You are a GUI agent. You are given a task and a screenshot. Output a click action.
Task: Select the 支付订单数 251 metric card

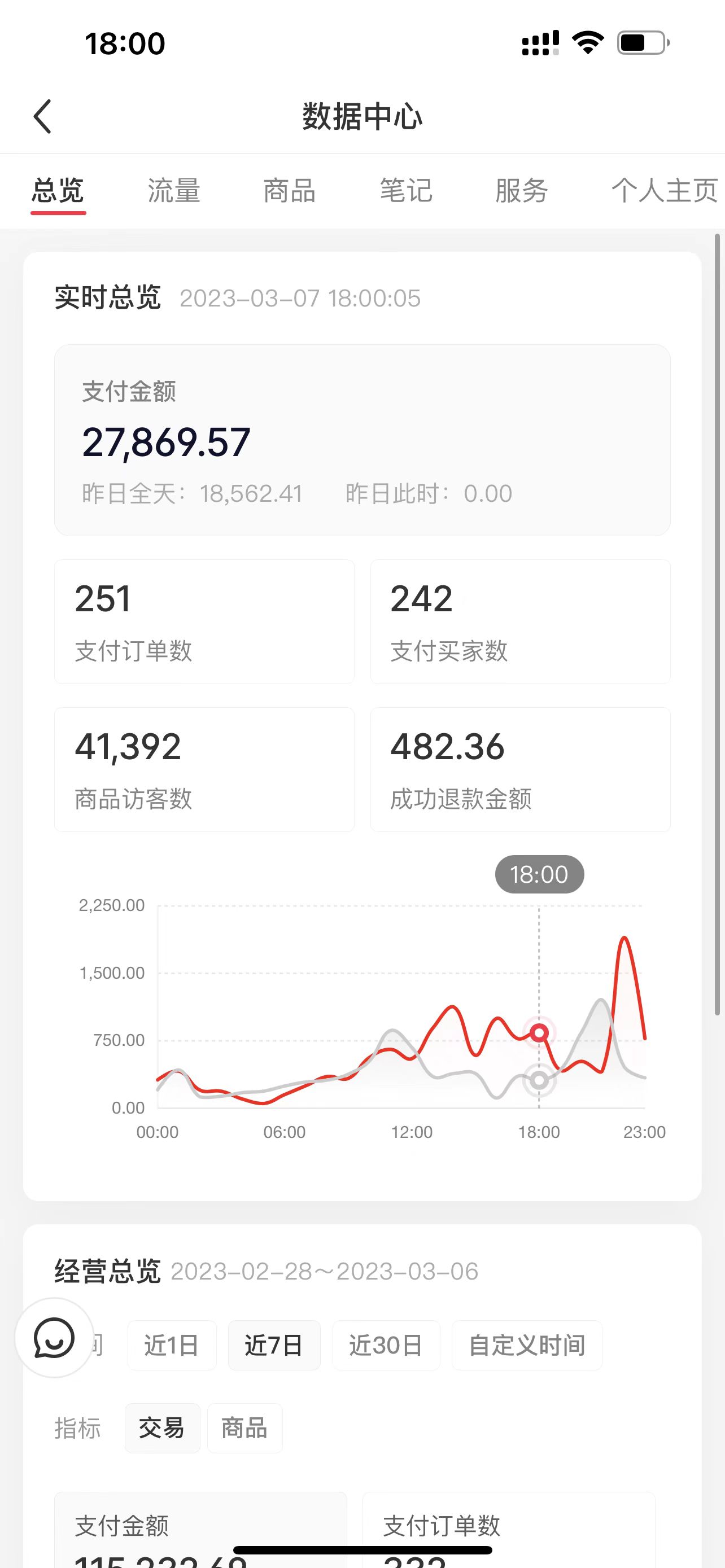pyautogui.click(x=204, y=621)
